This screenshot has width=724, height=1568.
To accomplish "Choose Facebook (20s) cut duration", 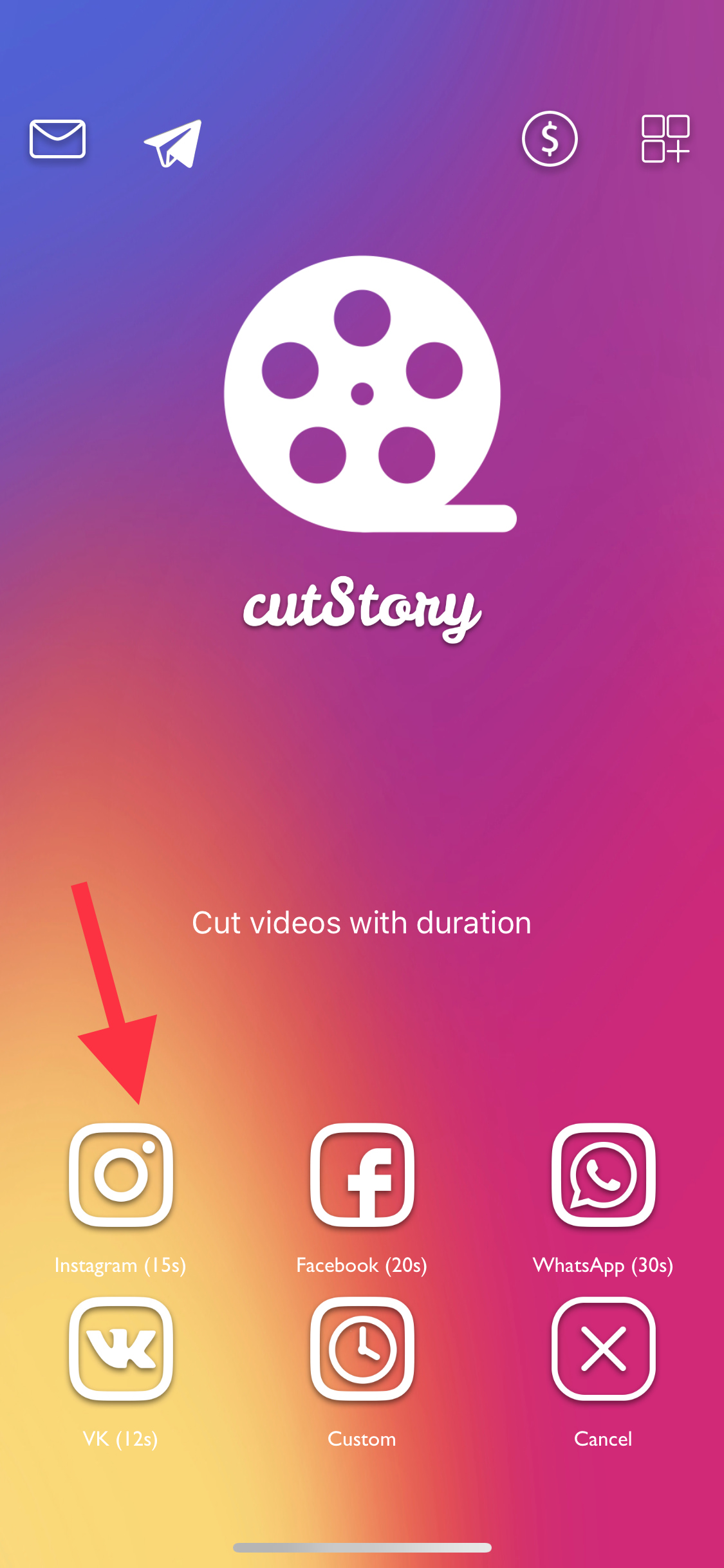I will [362, 1175].
